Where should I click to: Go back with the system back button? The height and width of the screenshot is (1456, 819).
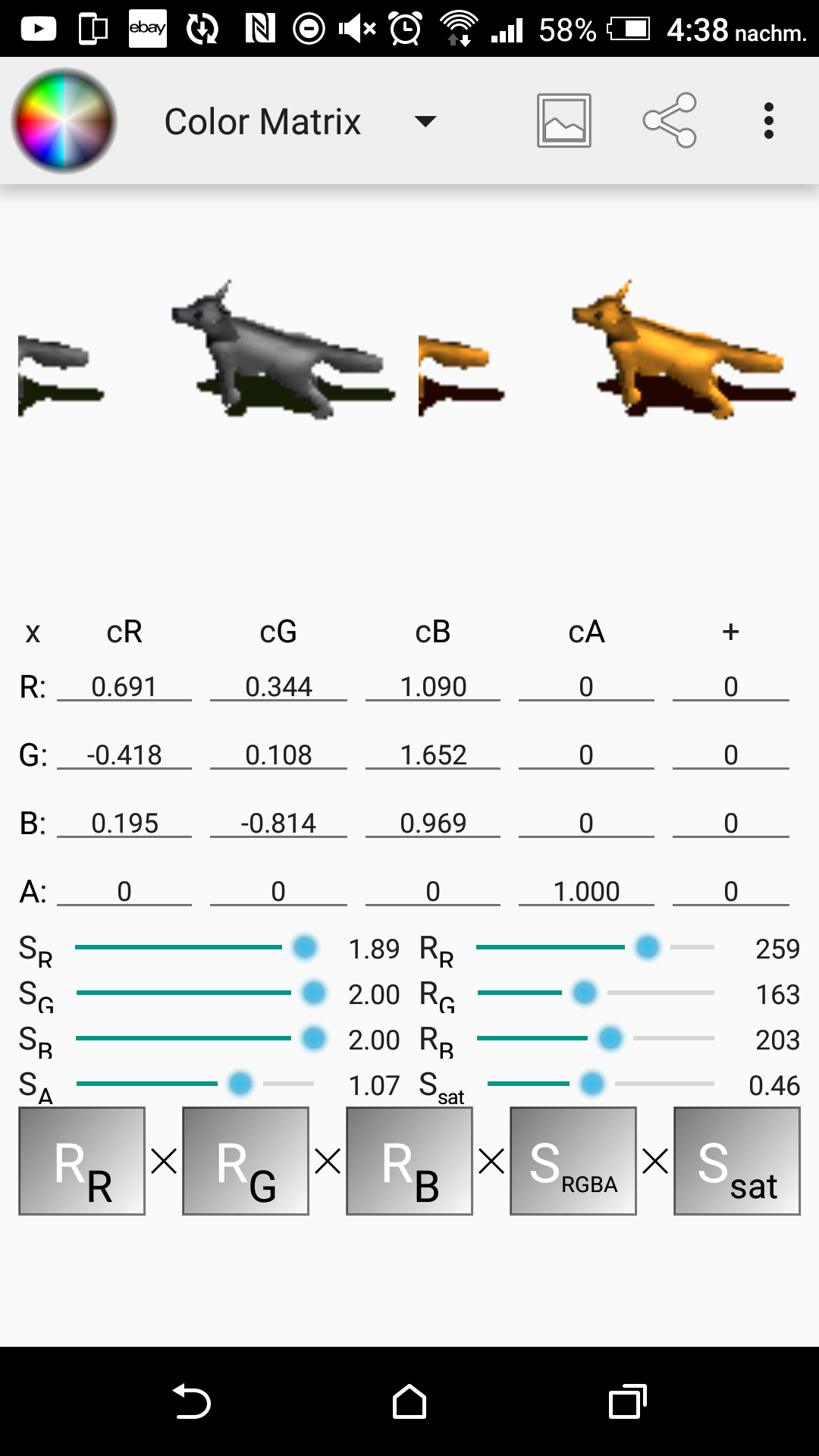pos(191,1401)
